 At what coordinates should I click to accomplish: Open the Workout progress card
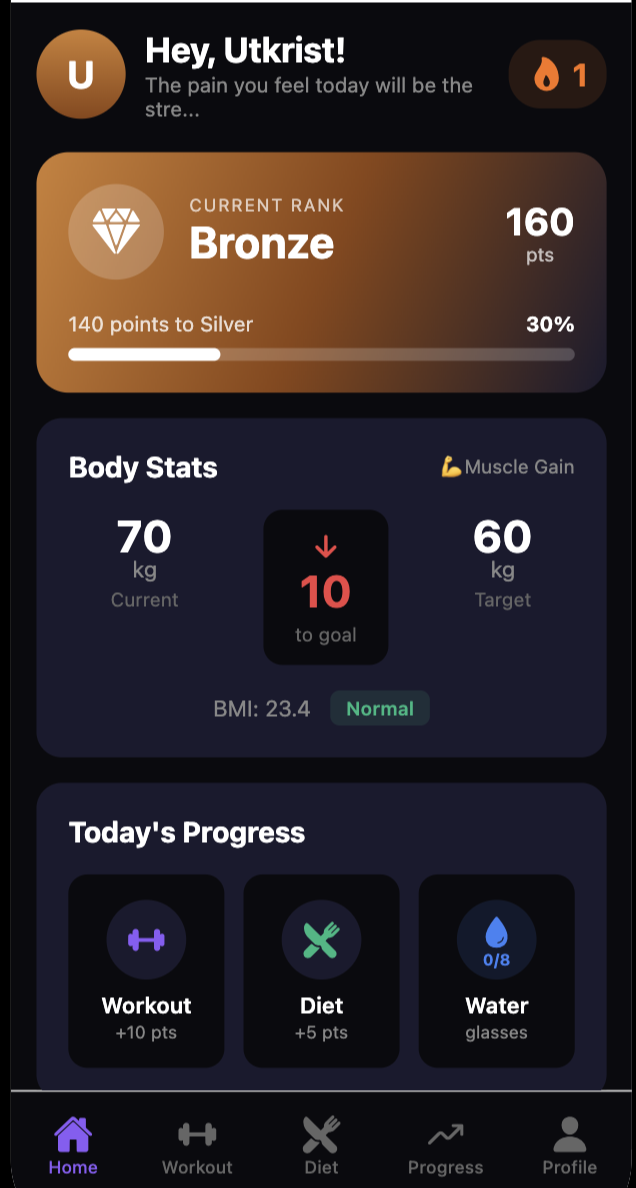146,970
